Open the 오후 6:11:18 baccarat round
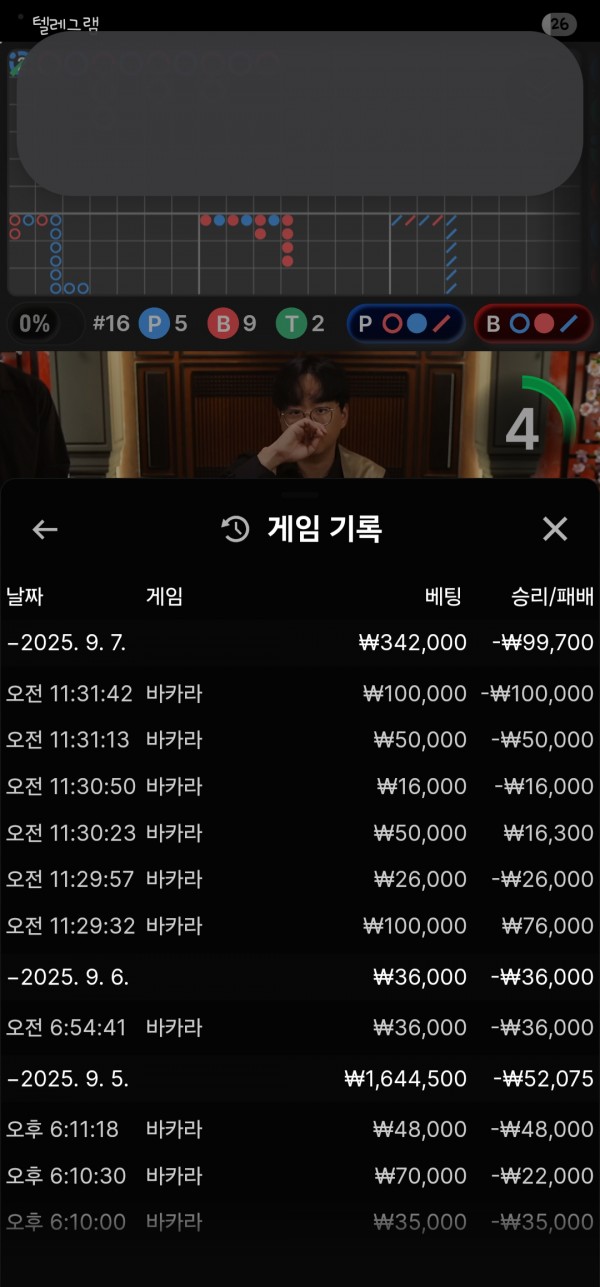The width and height of the screenshot is (600, 1287). coord(300,1130)
